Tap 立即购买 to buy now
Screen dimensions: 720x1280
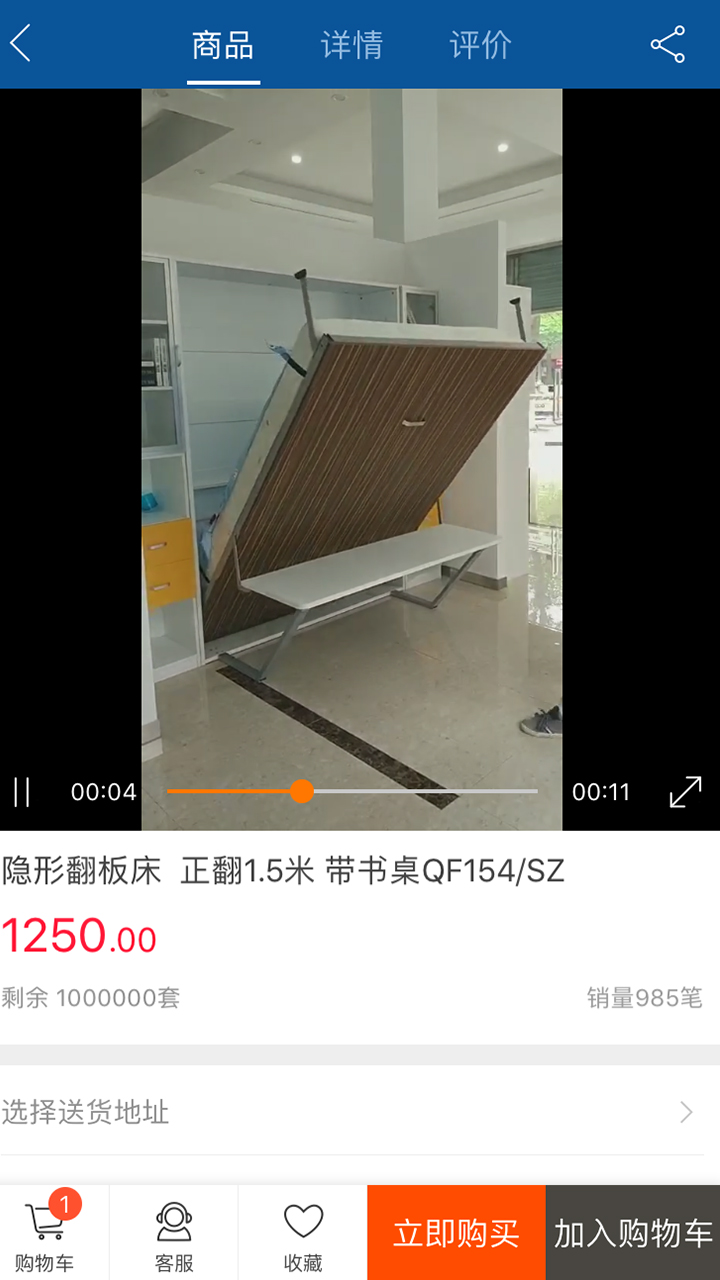pyautogui.click(x=456, y=1233)
